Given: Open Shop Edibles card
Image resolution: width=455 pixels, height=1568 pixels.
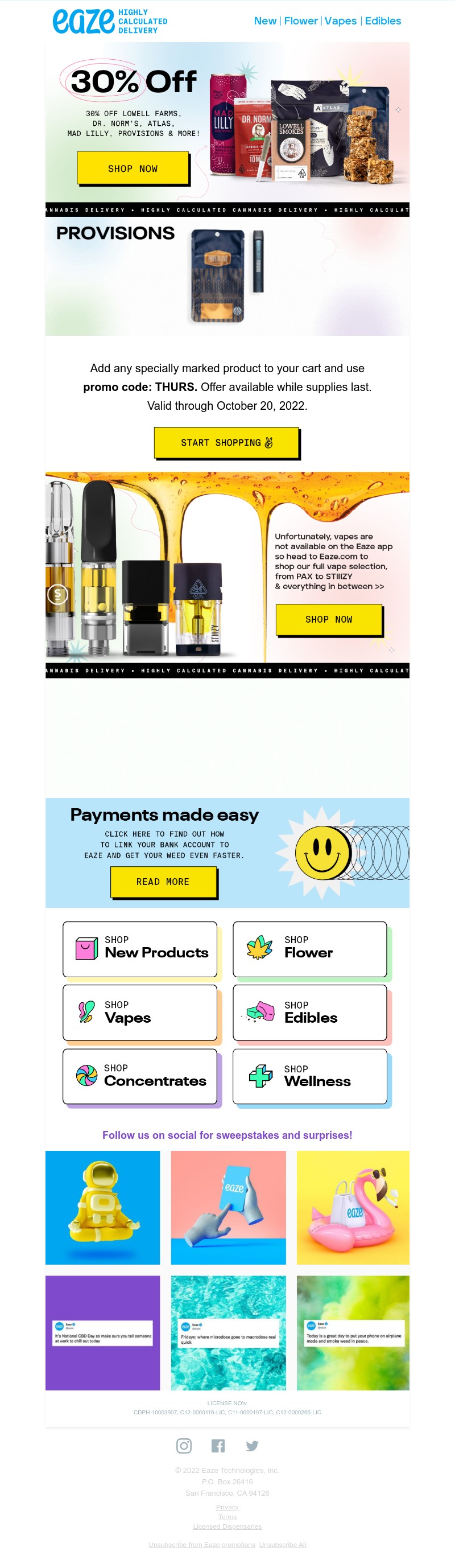Looking at the screenshot, I should (309, 1013).
